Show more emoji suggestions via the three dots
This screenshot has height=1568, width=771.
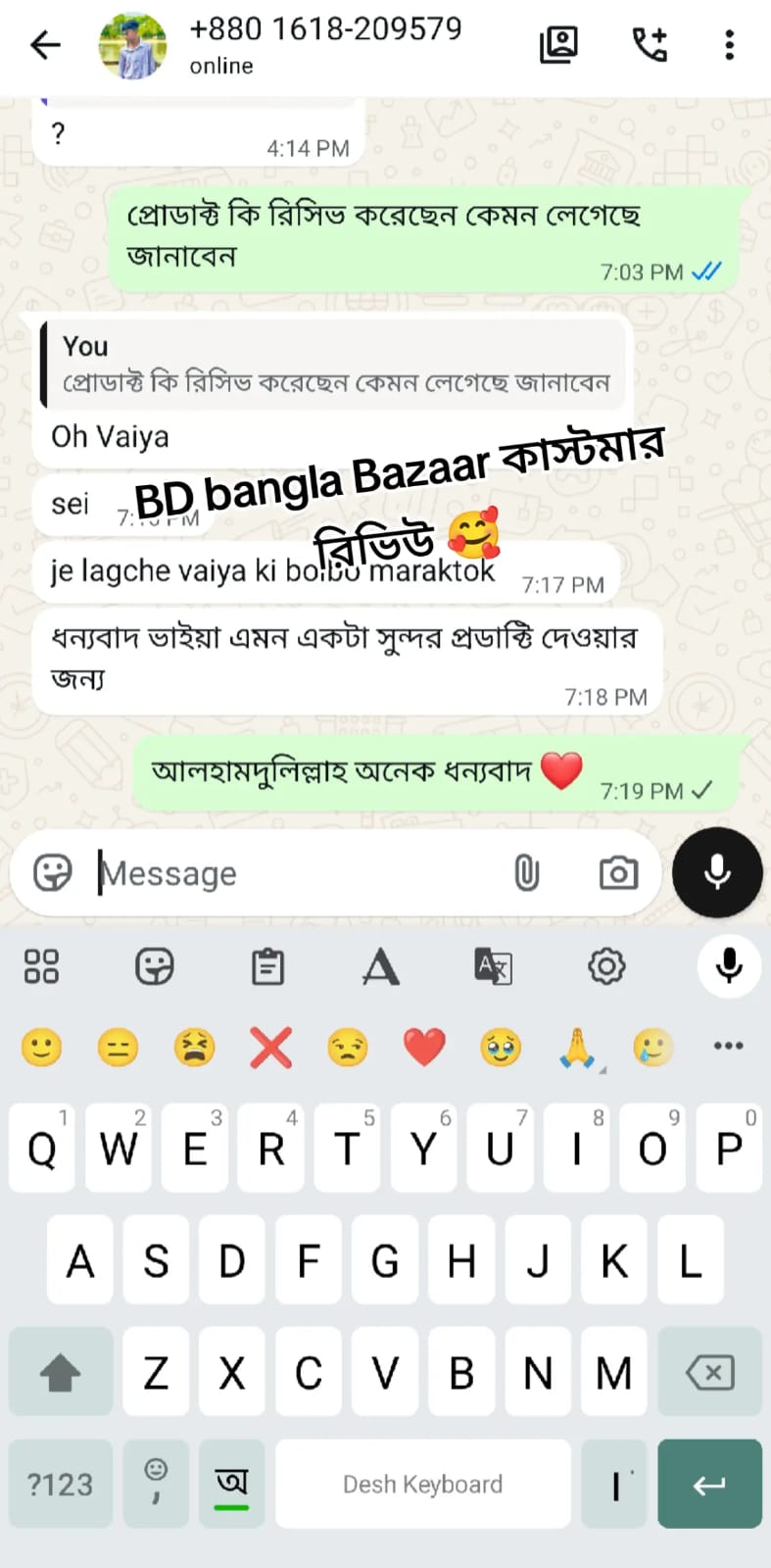(728, 1047)
